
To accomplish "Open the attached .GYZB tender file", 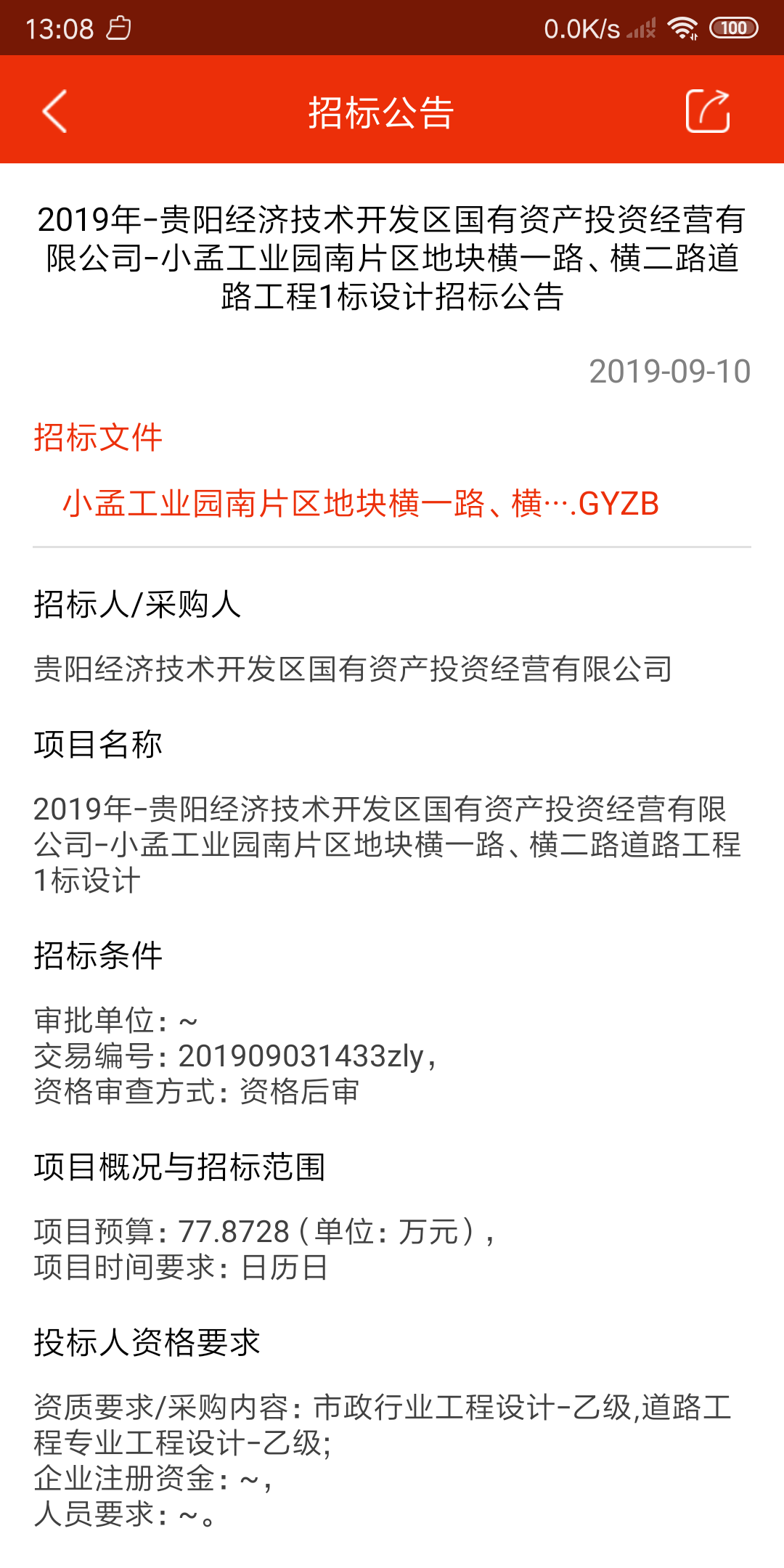I will [361, 504].
